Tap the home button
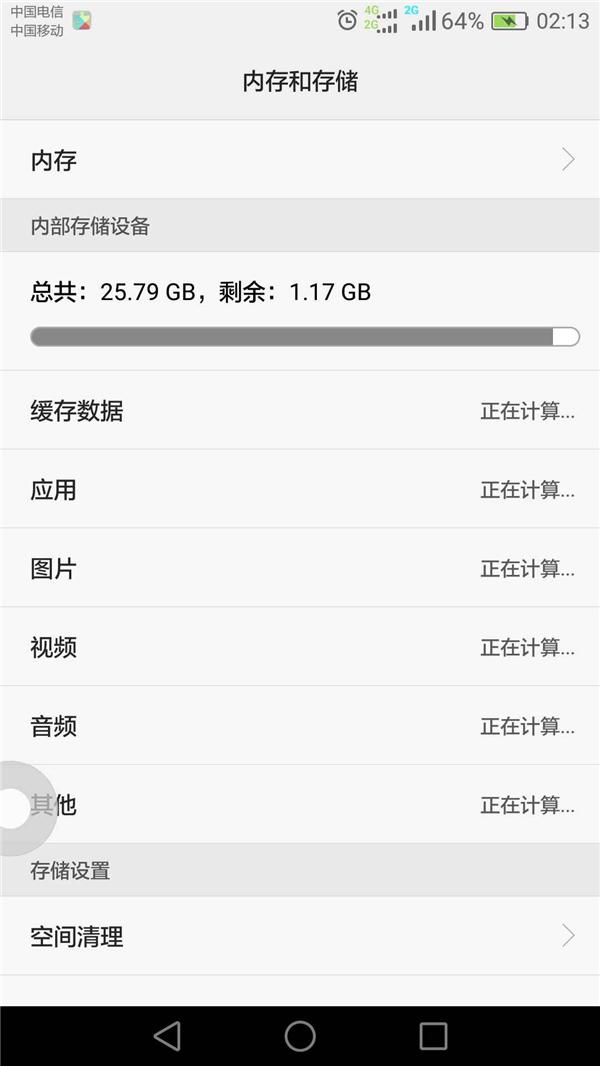Screen dimensions: 600x1066 click(300, 1036)
